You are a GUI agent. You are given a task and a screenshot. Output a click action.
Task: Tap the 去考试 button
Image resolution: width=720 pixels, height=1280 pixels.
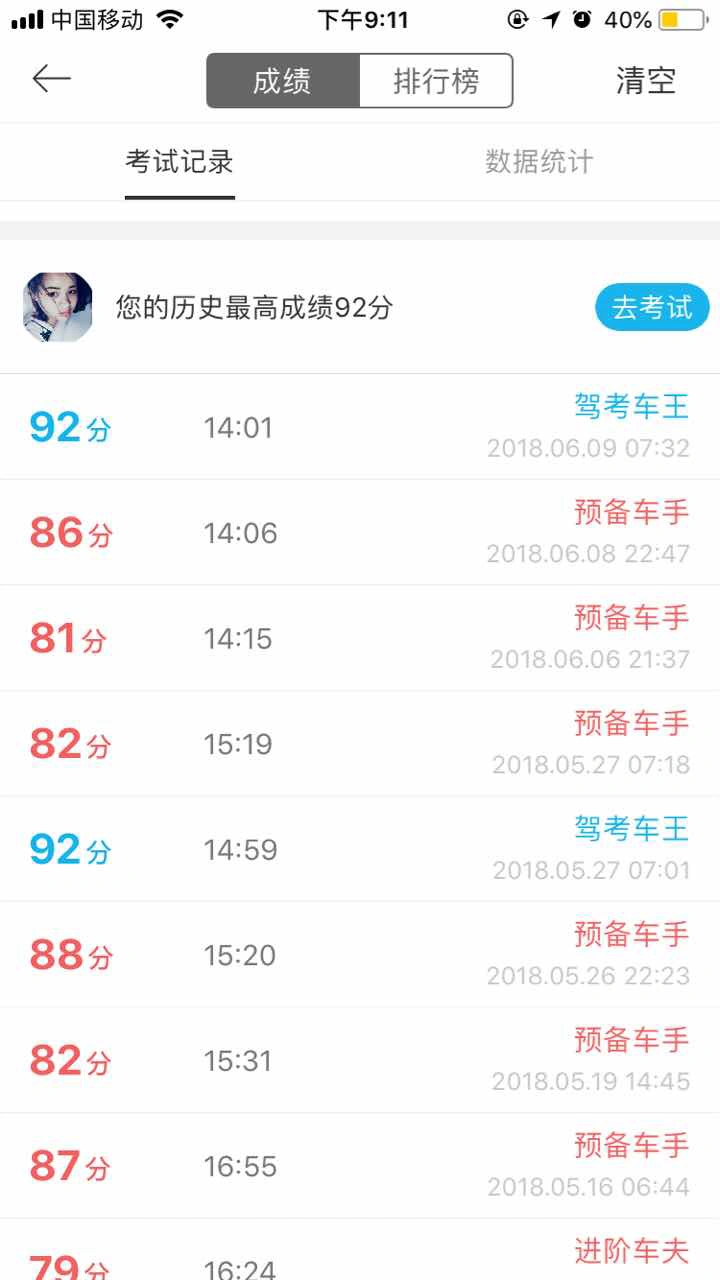(x=652, y=307)
